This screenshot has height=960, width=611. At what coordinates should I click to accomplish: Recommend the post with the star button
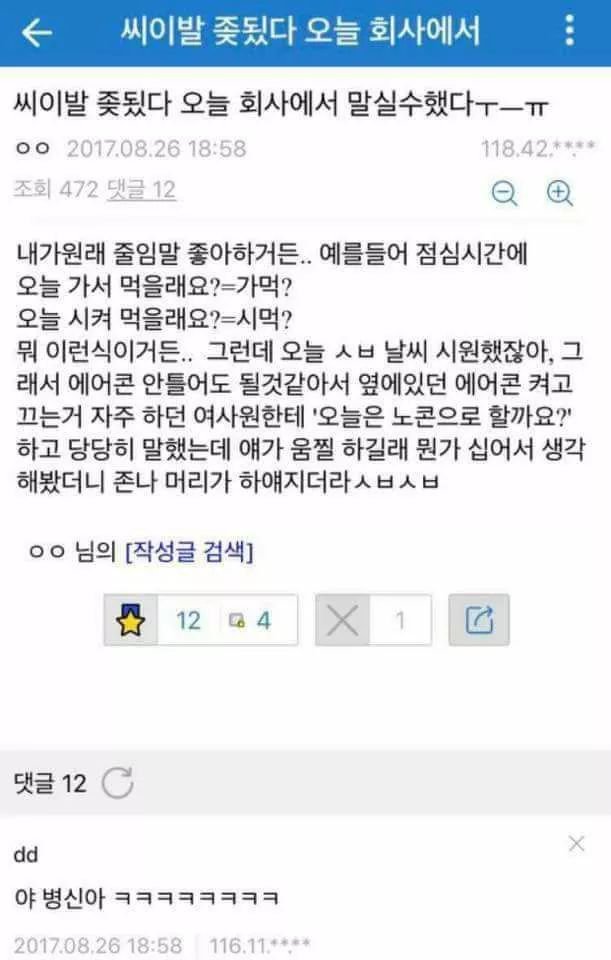pos(132,621)
